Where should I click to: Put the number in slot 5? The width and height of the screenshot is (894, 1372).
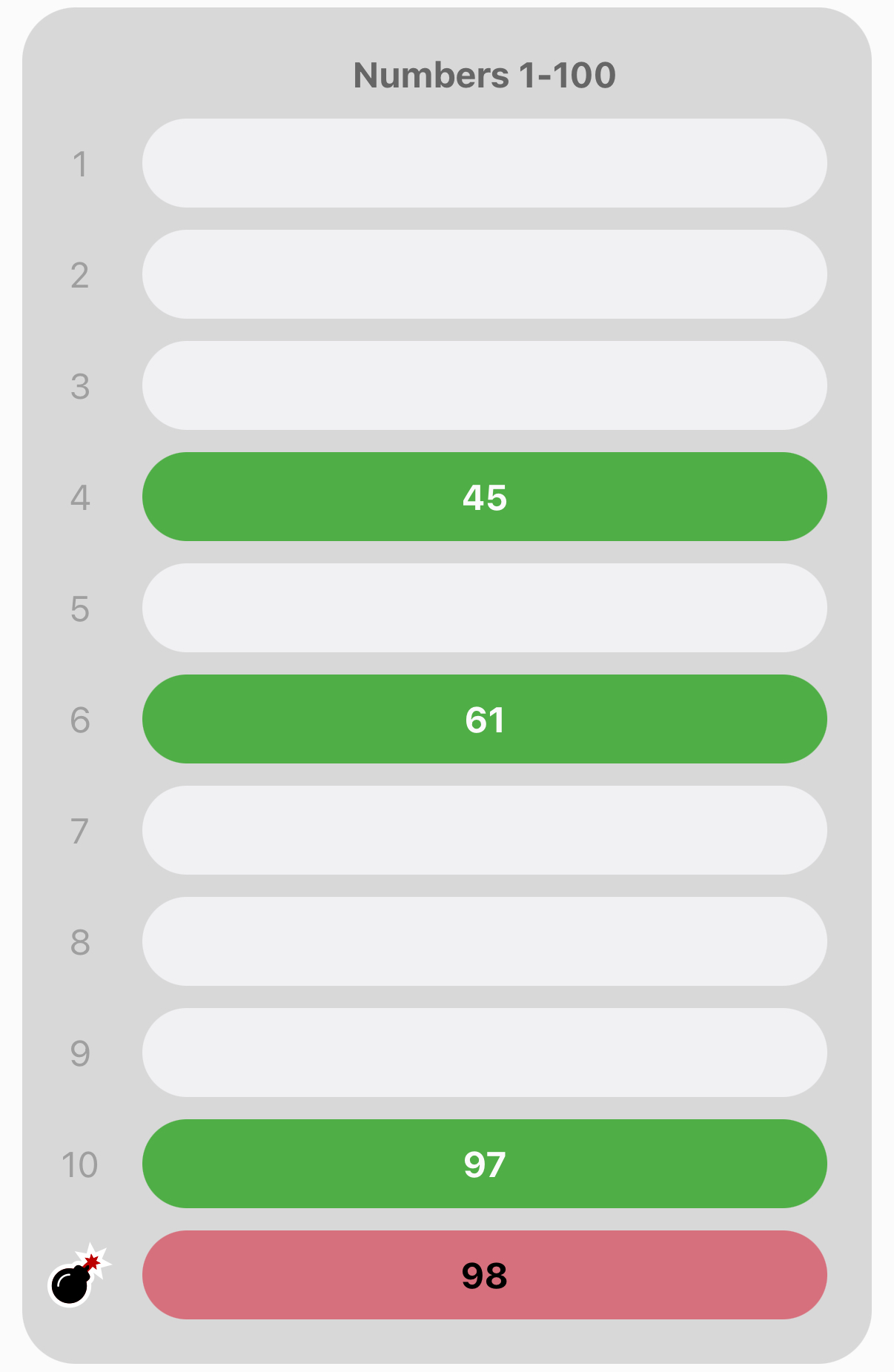[484, 608]
